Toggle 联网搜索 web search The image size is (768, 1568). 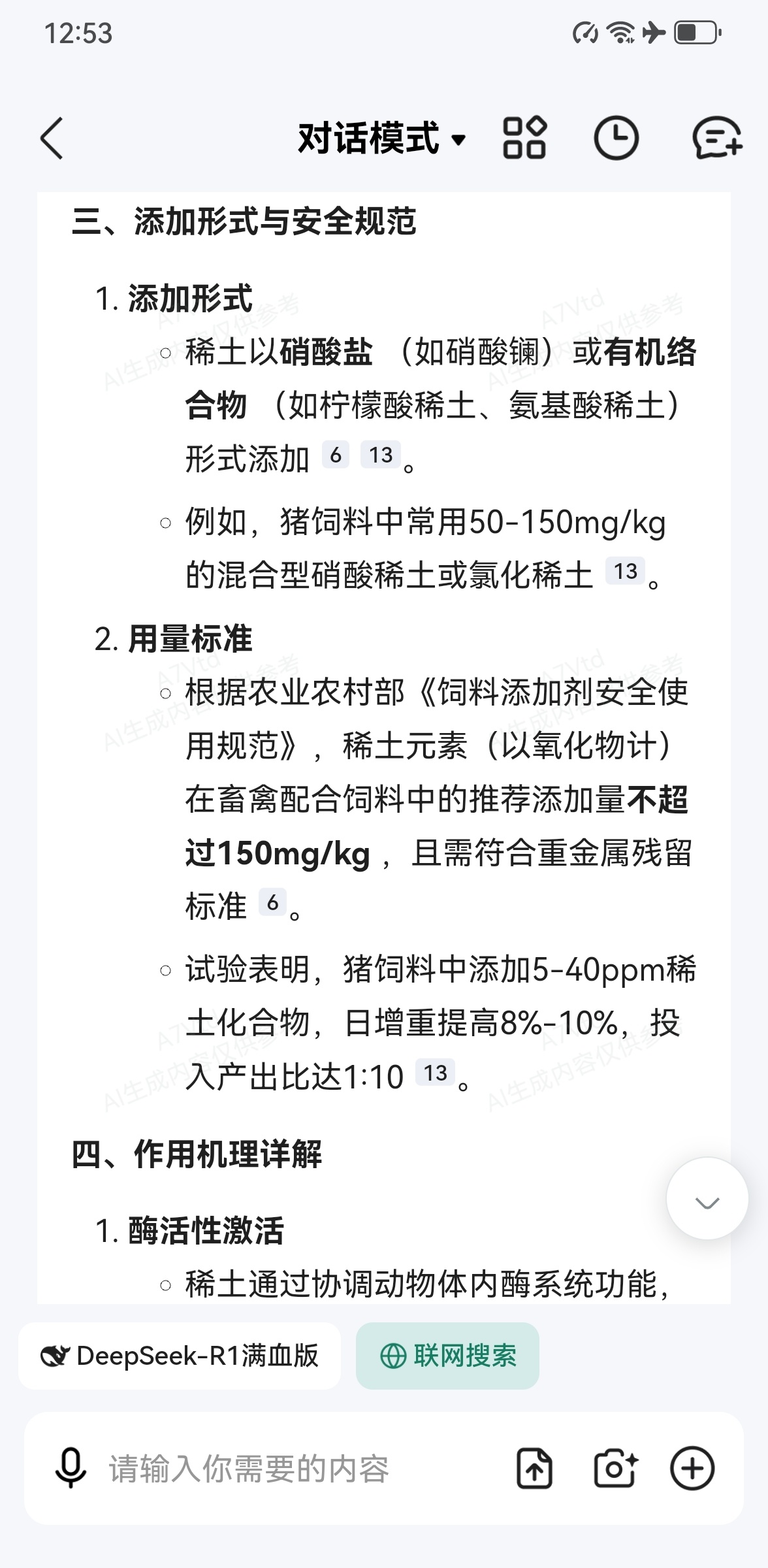pos(447,1356)
